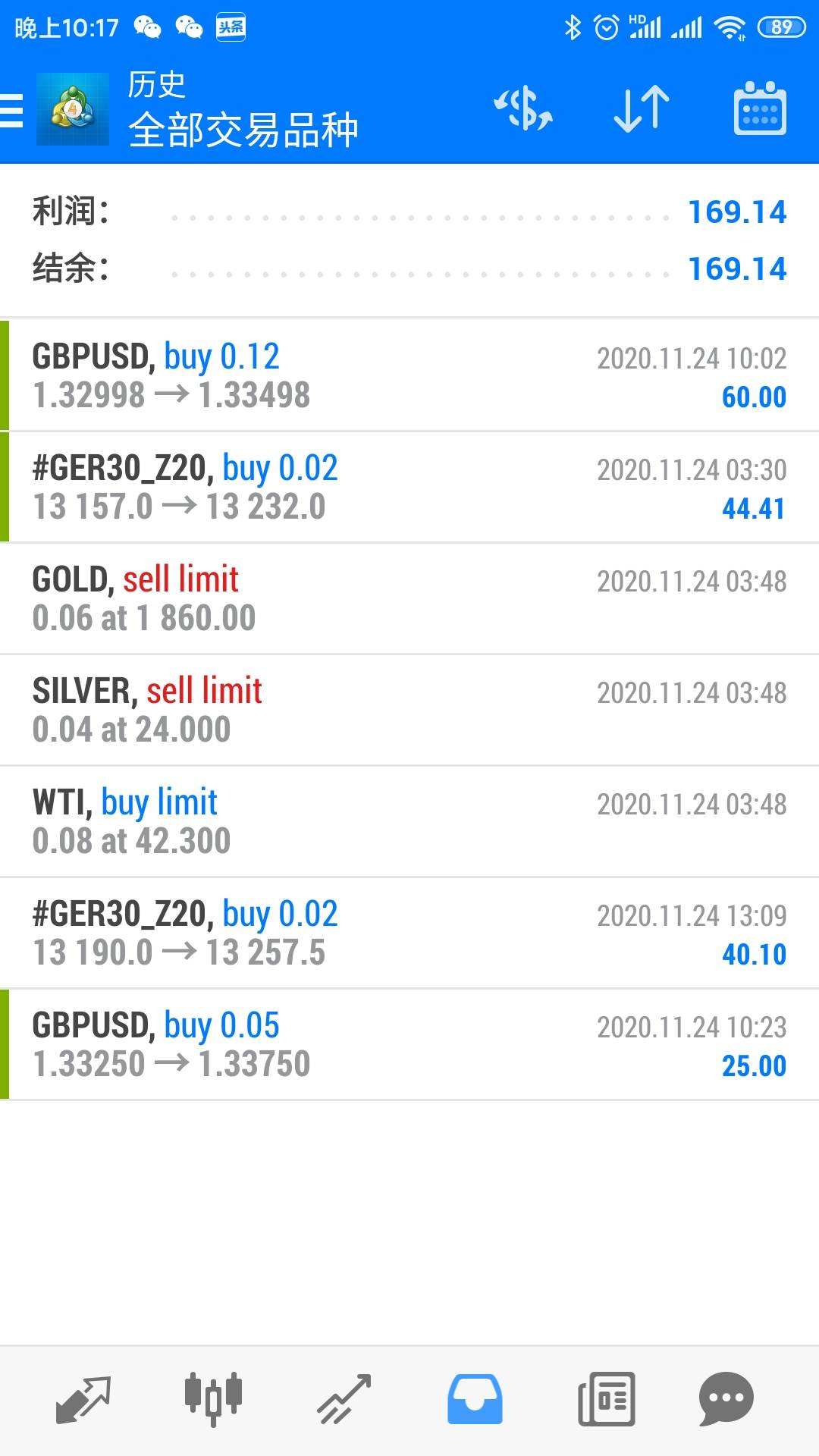
Task: Select the SILVER sell limit order
Action: point(409,710)
